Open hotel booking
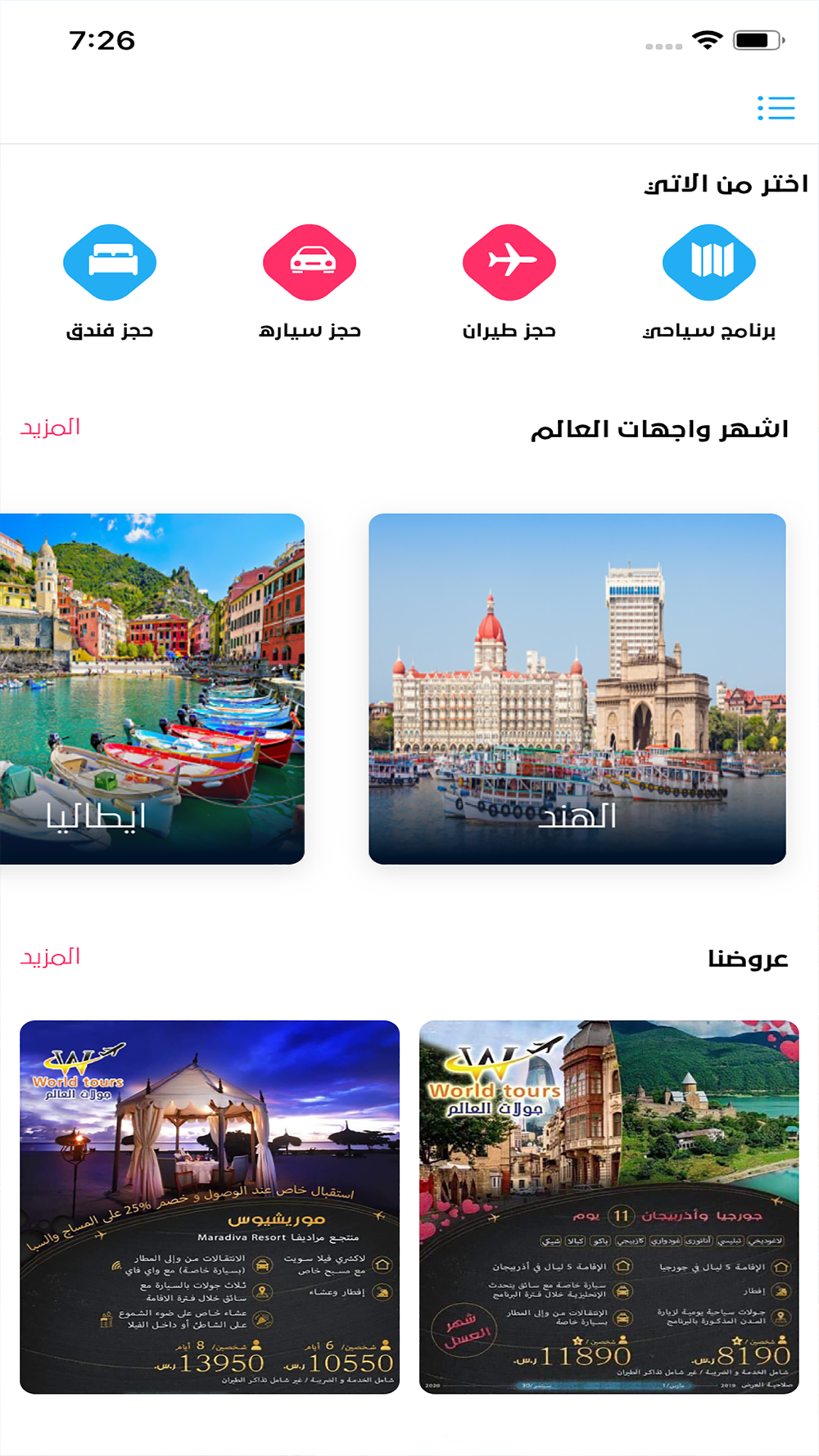This screenshot has height=1456, width=819. pos(110,262)
